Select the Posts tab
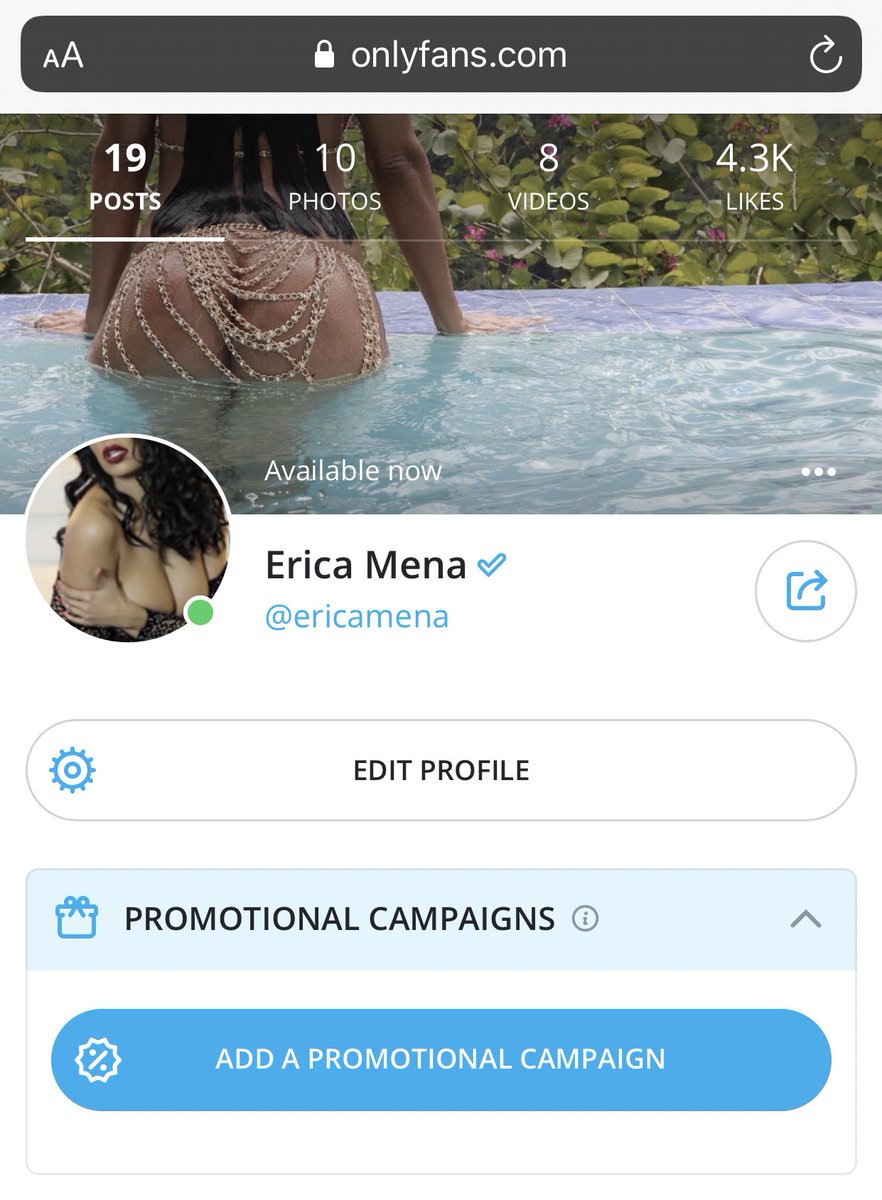Screen dimensions: 882x1200 125,177
